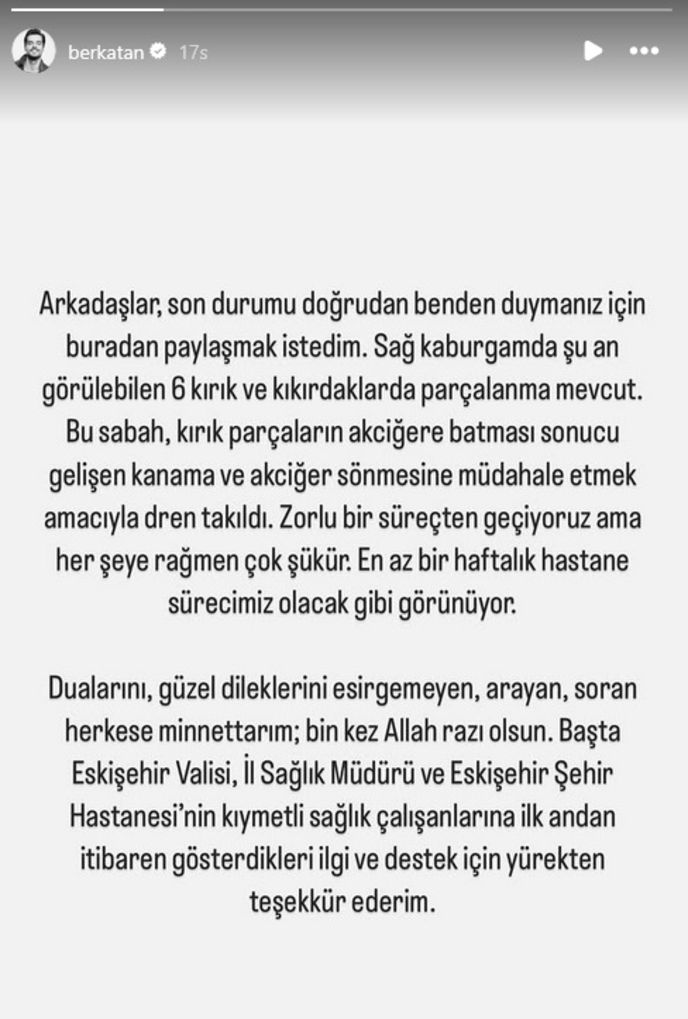Open the three-dot story options menu

pyautogui.click(x=643, y=50)
